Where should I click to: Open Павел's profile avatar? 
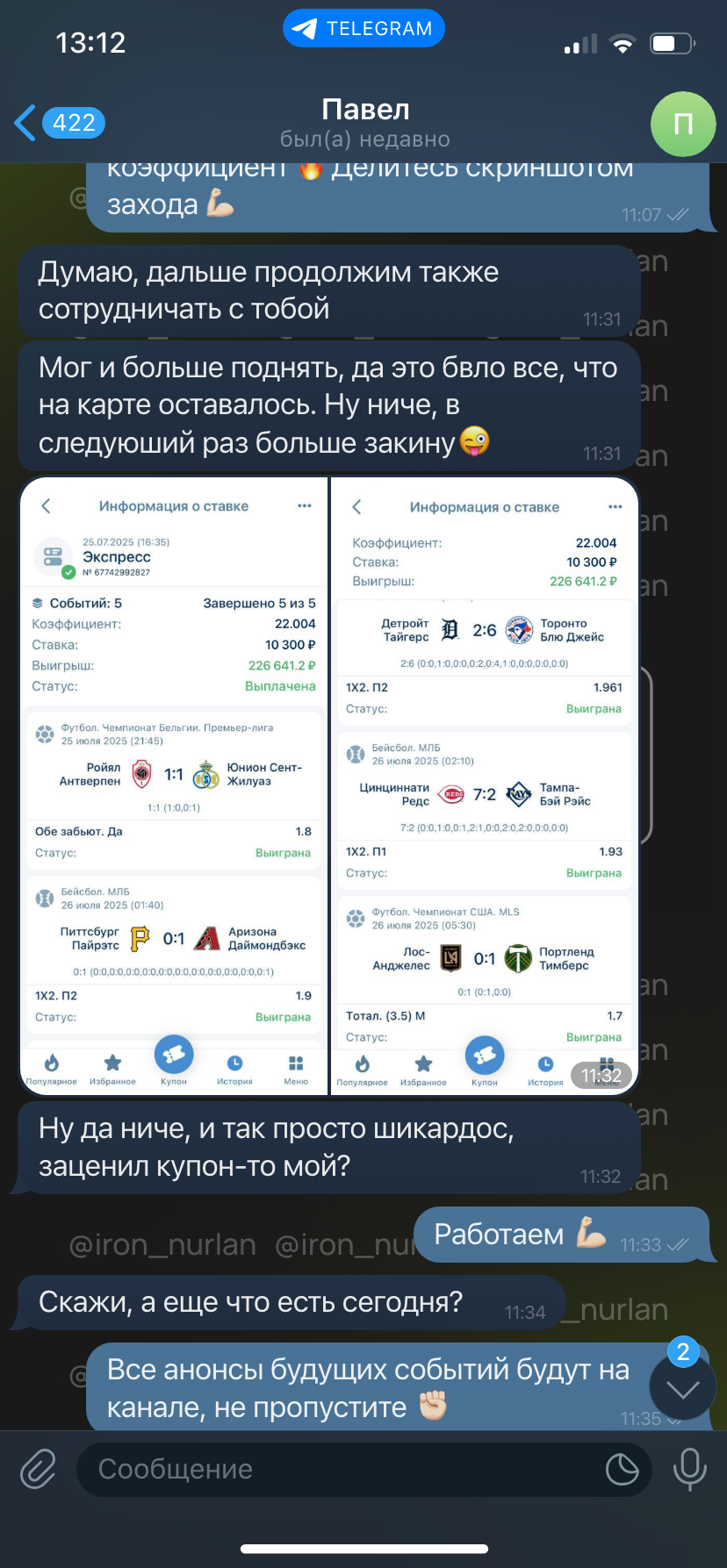(x=683, y=124)
